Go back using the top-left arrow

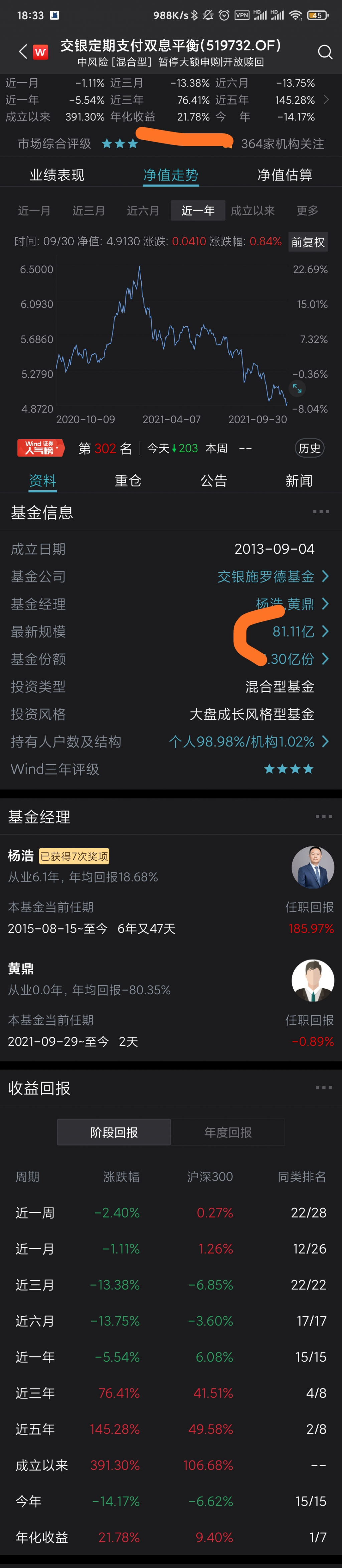pos(23,52)
